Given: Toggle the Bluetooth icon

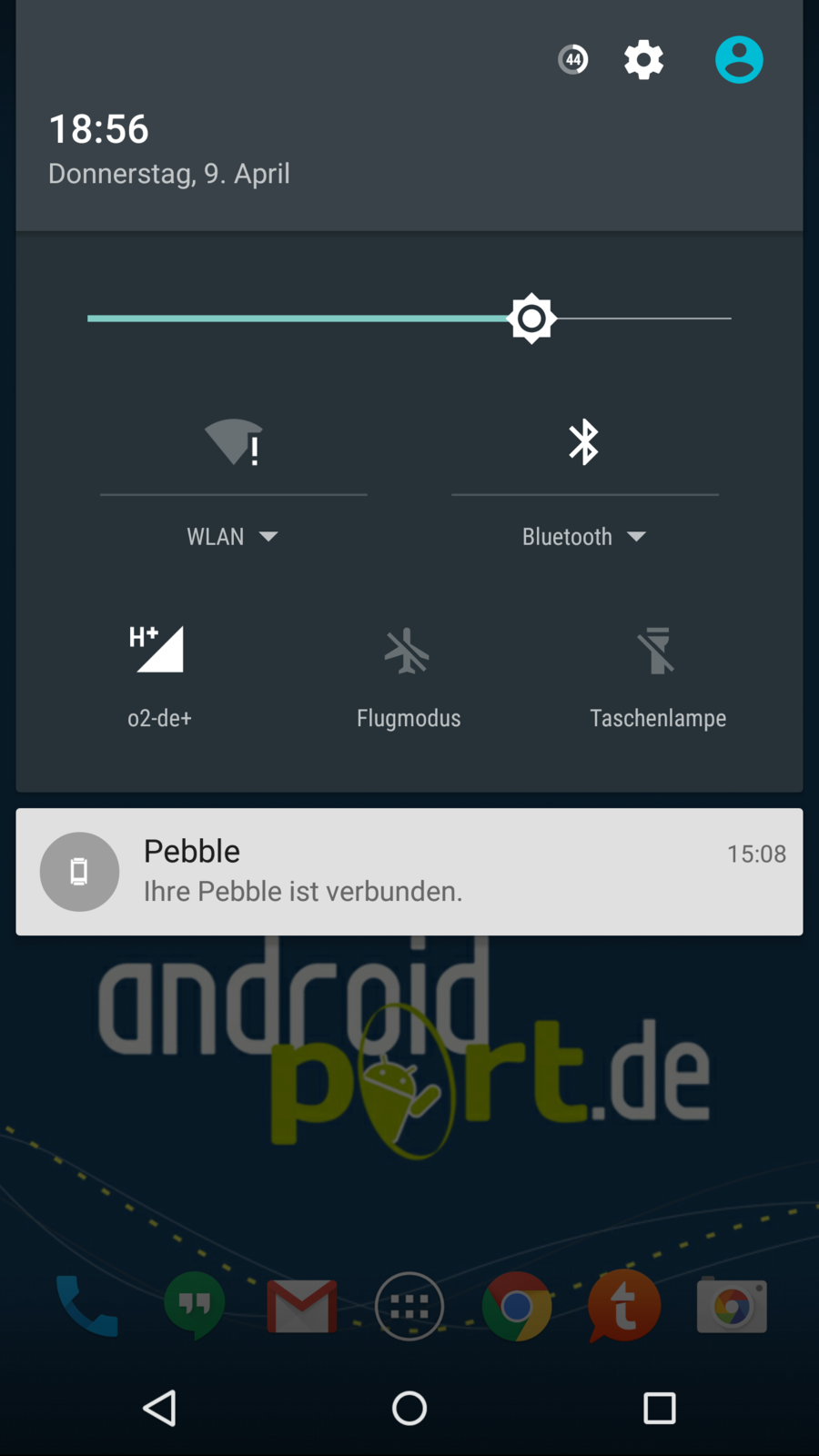Looking at the screenshot, I should [584, 442].
